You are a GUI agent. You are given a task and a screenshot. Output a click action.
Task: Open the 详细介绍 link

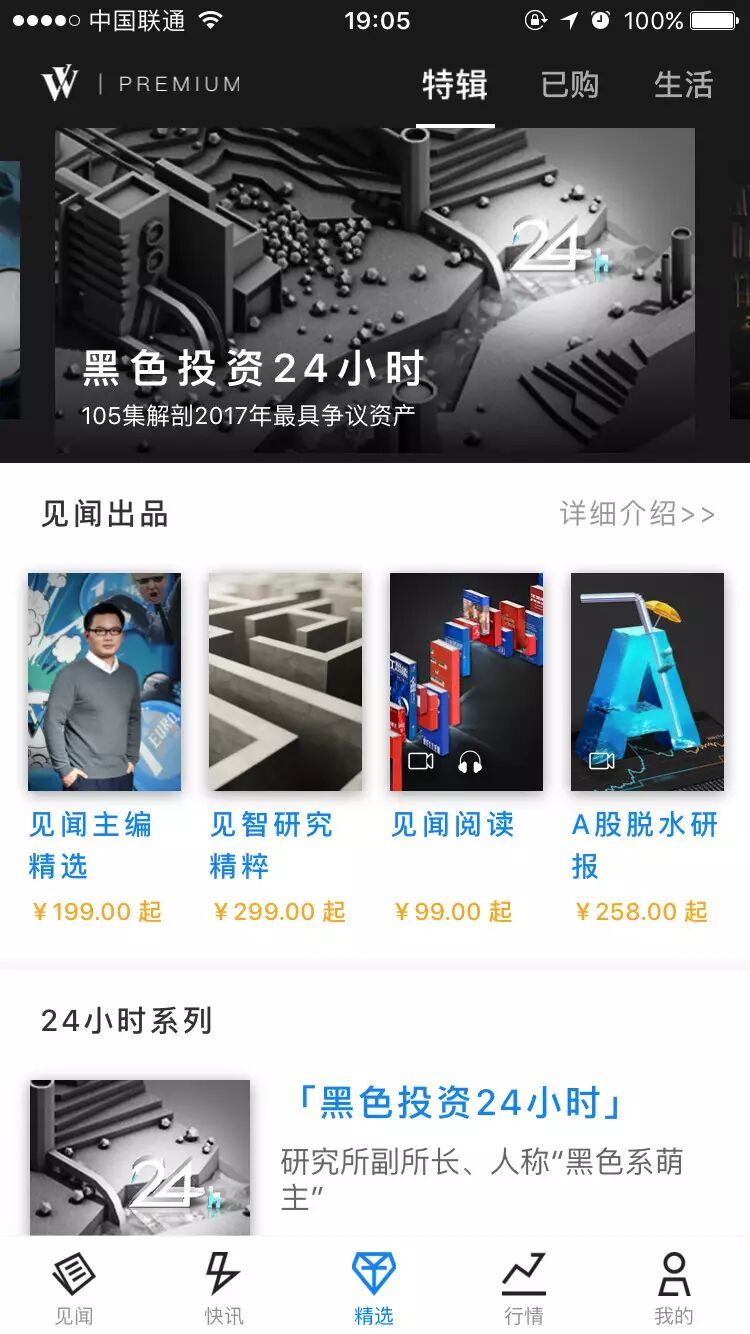(x=637, y=514)
